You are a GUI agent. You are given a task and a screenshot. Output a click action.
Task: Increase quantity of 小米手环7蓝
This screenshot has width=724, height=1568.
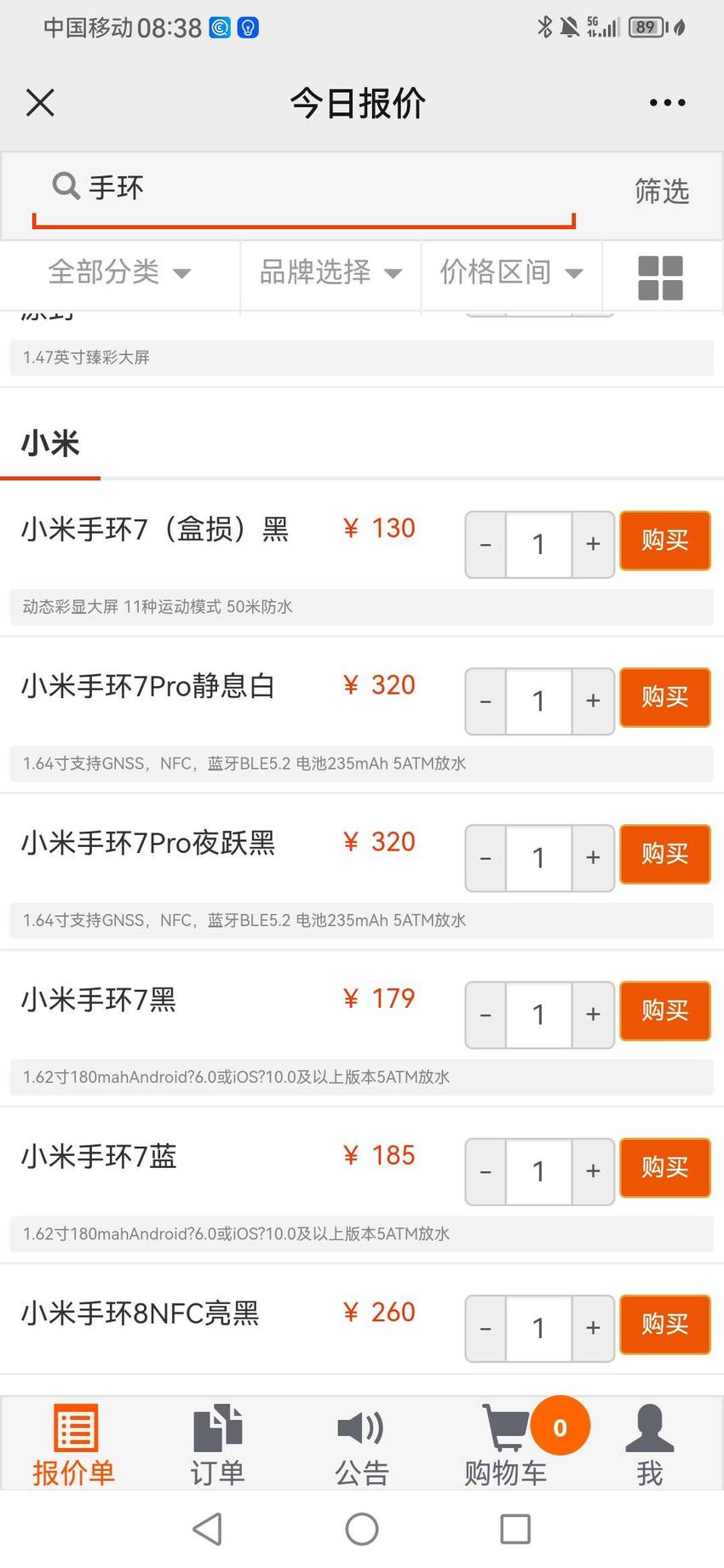point(594,1171)
